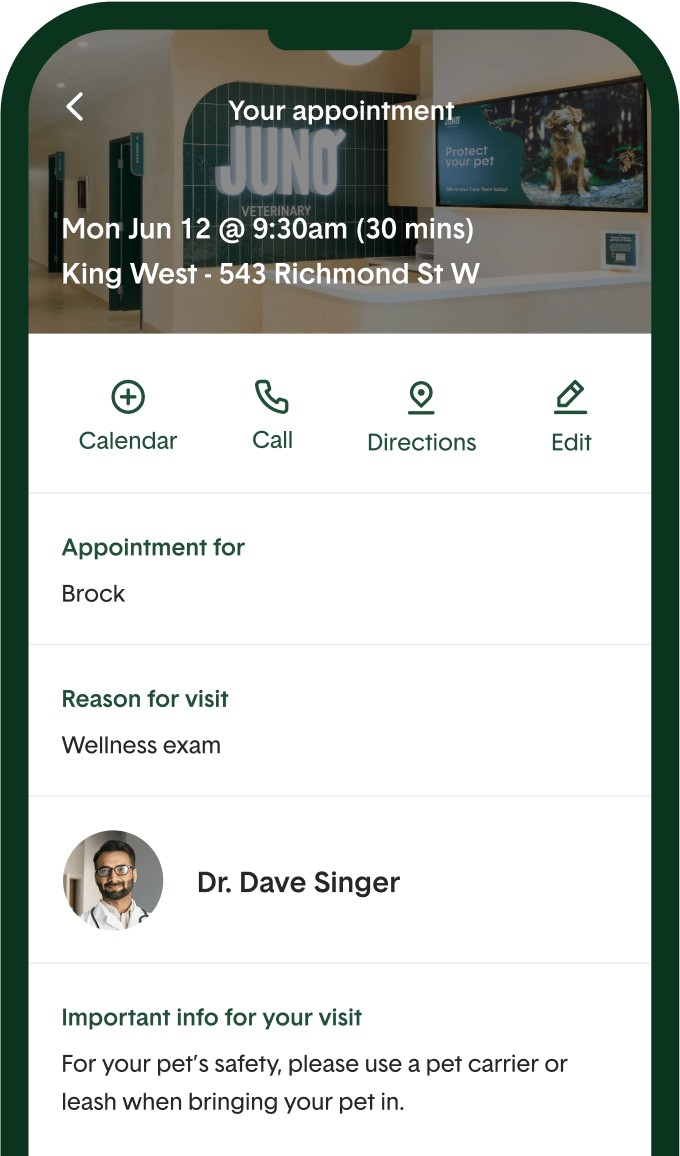Add appointment to Calendar

[128, 416]
